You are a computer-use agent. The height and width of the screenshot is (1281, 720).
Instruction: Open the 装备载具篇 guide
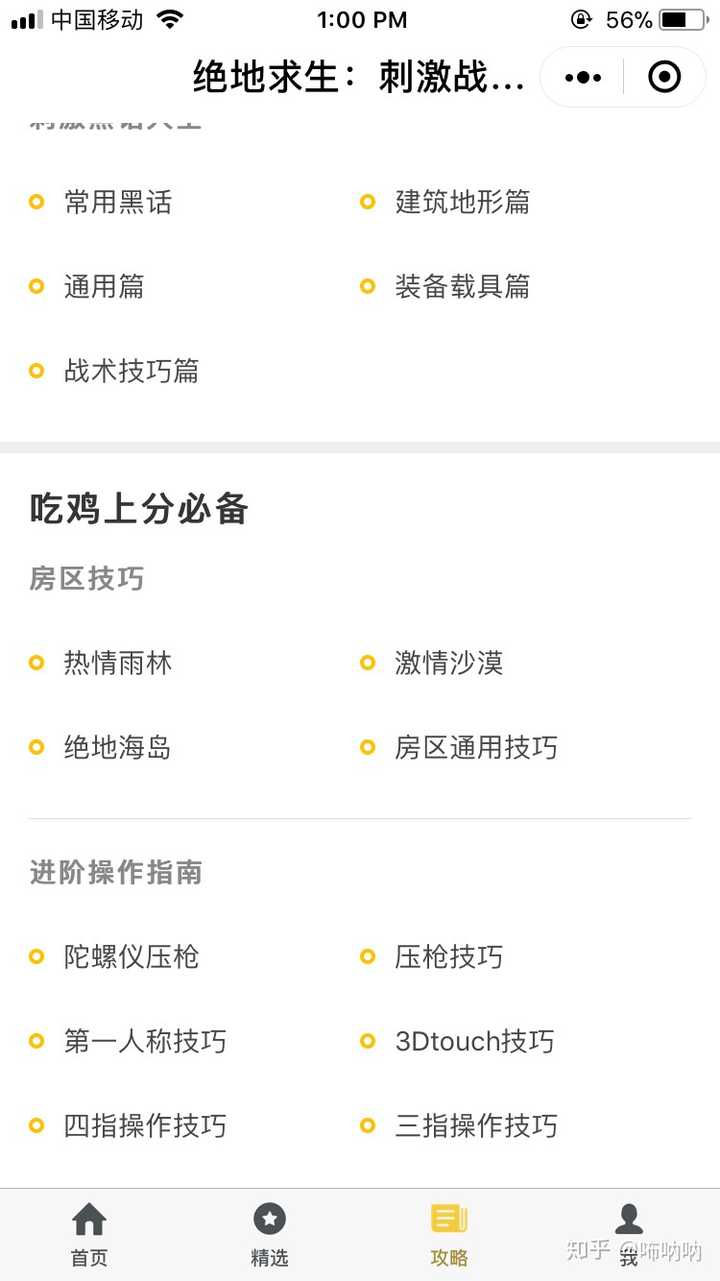[x=462, y=287]
